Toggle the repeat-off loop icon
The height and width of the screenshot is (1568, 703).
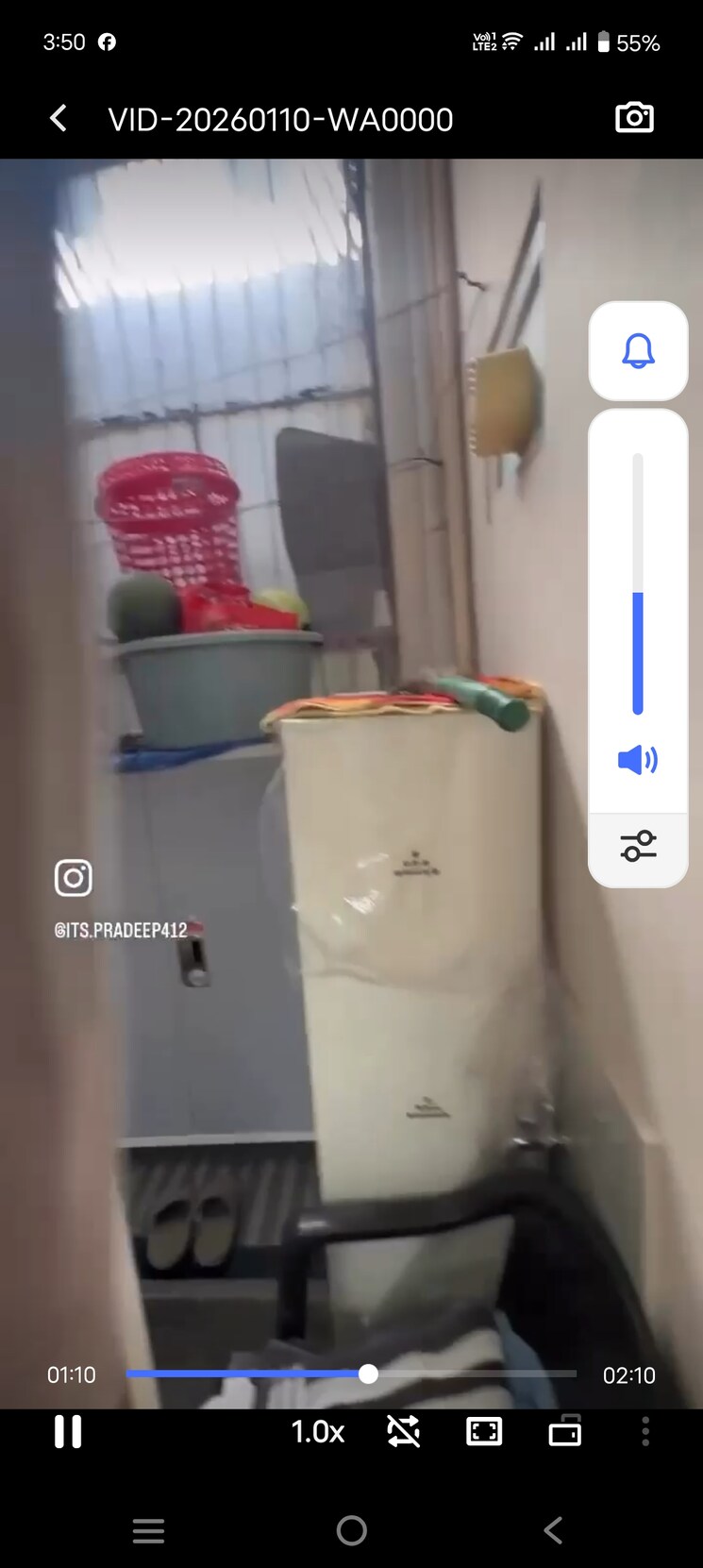tap(404, 1432)
